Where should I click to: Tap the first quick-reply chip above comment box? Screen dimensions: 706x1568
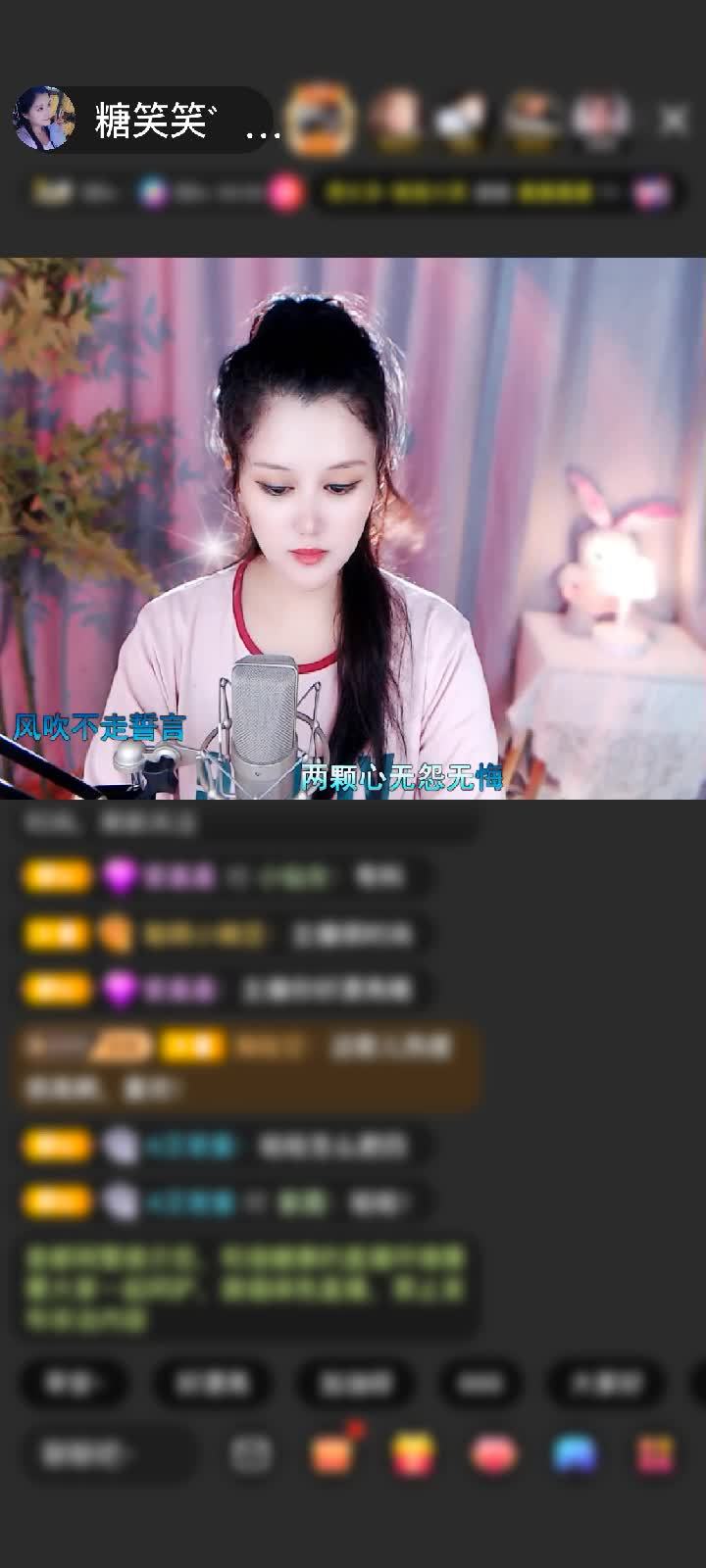click(74, 1383)
